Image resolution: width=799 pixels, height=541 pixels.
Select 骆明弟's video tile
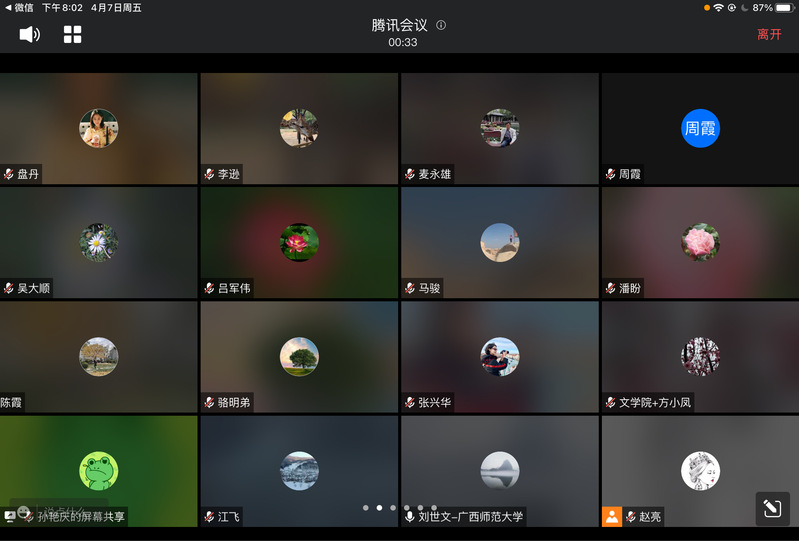(299, 357)
